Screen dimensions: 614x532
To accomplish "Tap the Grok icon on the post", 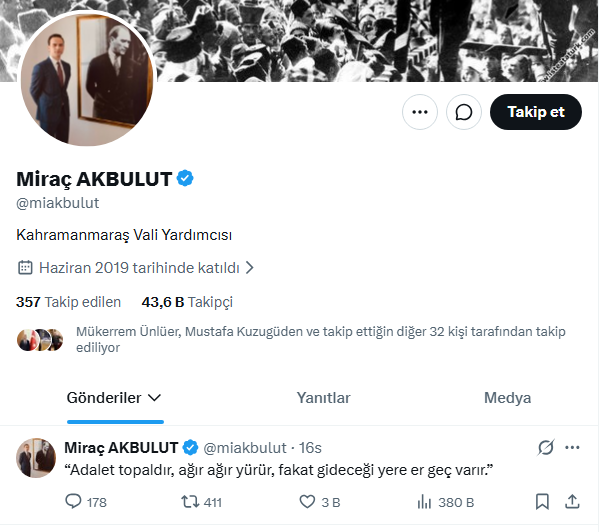I will pyautogui.click(x=546, y=447).
